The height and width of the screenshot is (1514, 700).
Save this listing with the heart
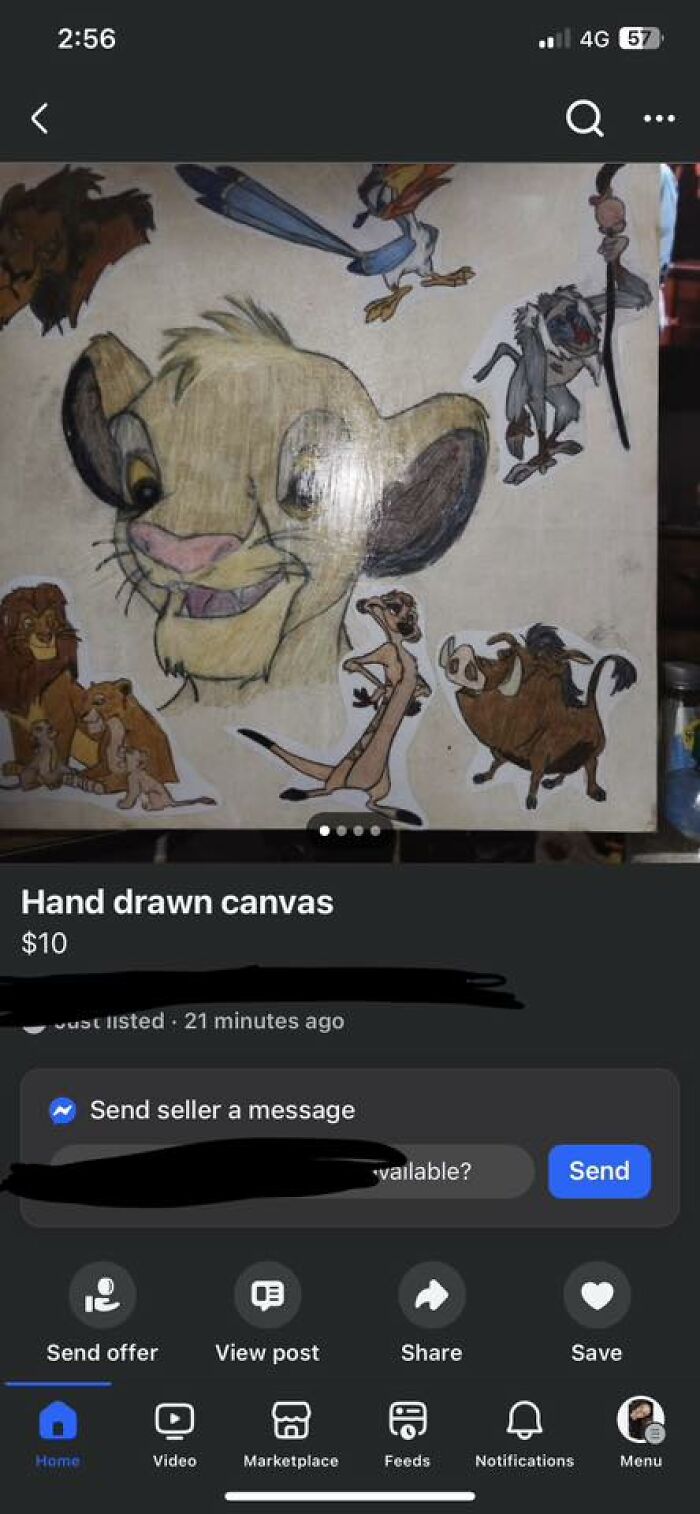click(596, 1312)
